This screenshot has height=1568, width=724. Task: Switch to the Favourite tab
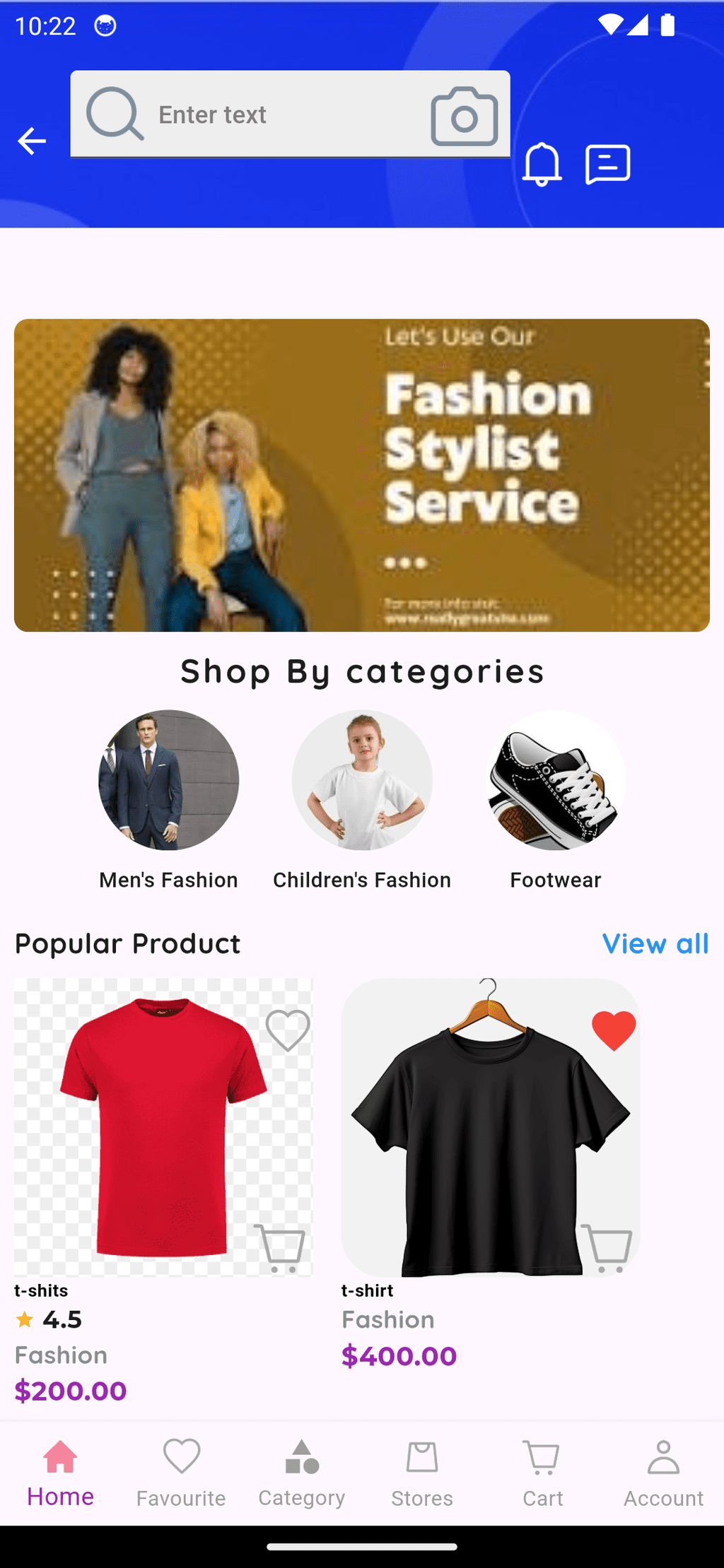[181, 1473]
